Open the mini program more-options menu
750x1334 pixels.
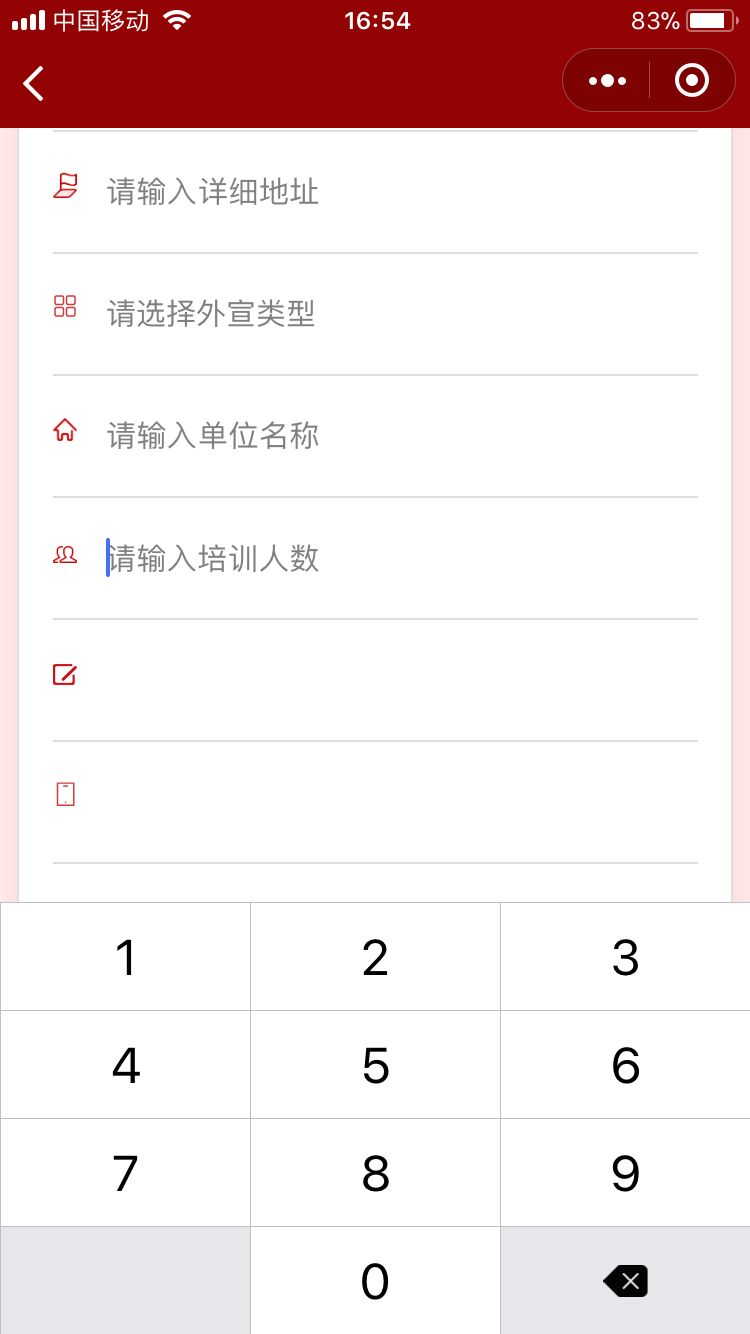(x=607, y=80)
